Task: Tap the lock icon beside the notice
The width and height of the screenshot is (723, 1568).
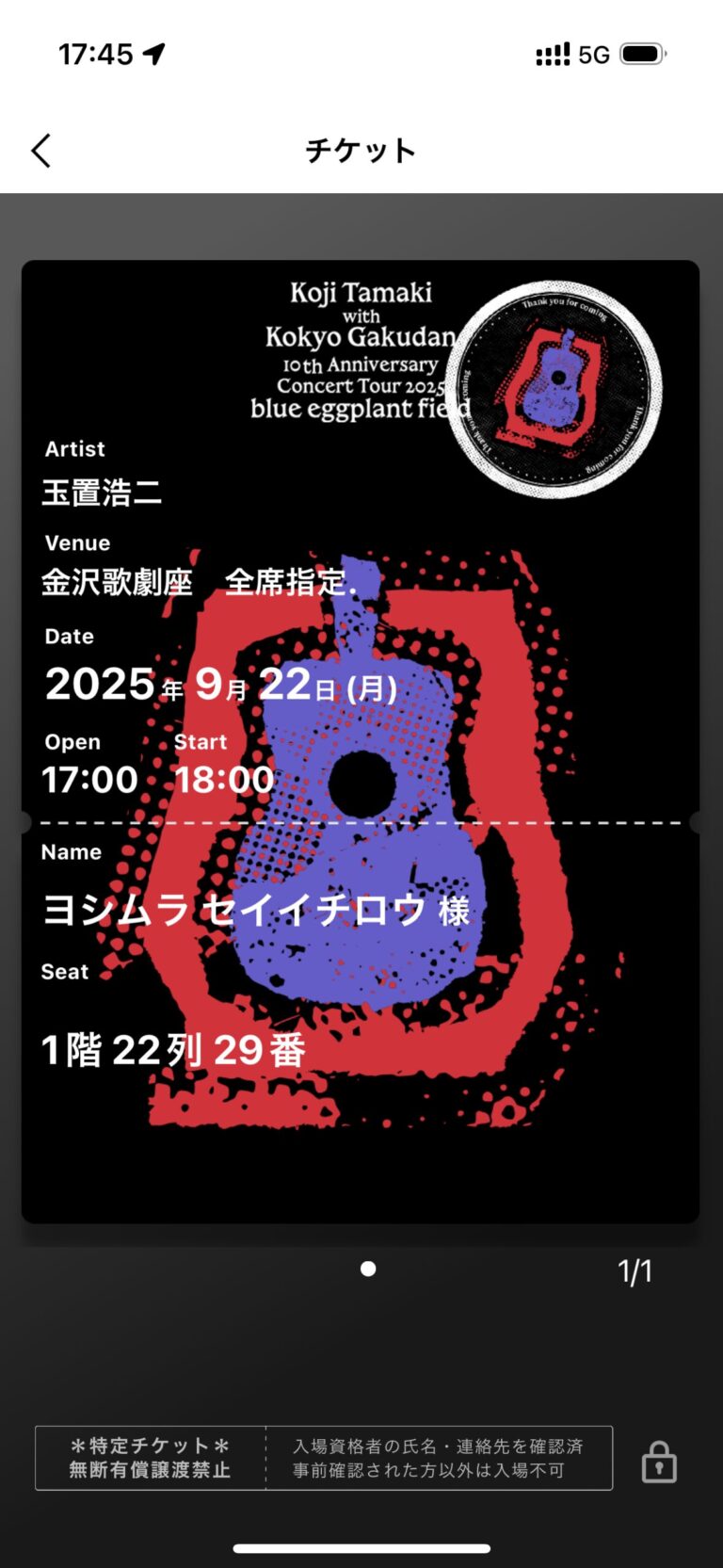Action: coord(658,1463)
